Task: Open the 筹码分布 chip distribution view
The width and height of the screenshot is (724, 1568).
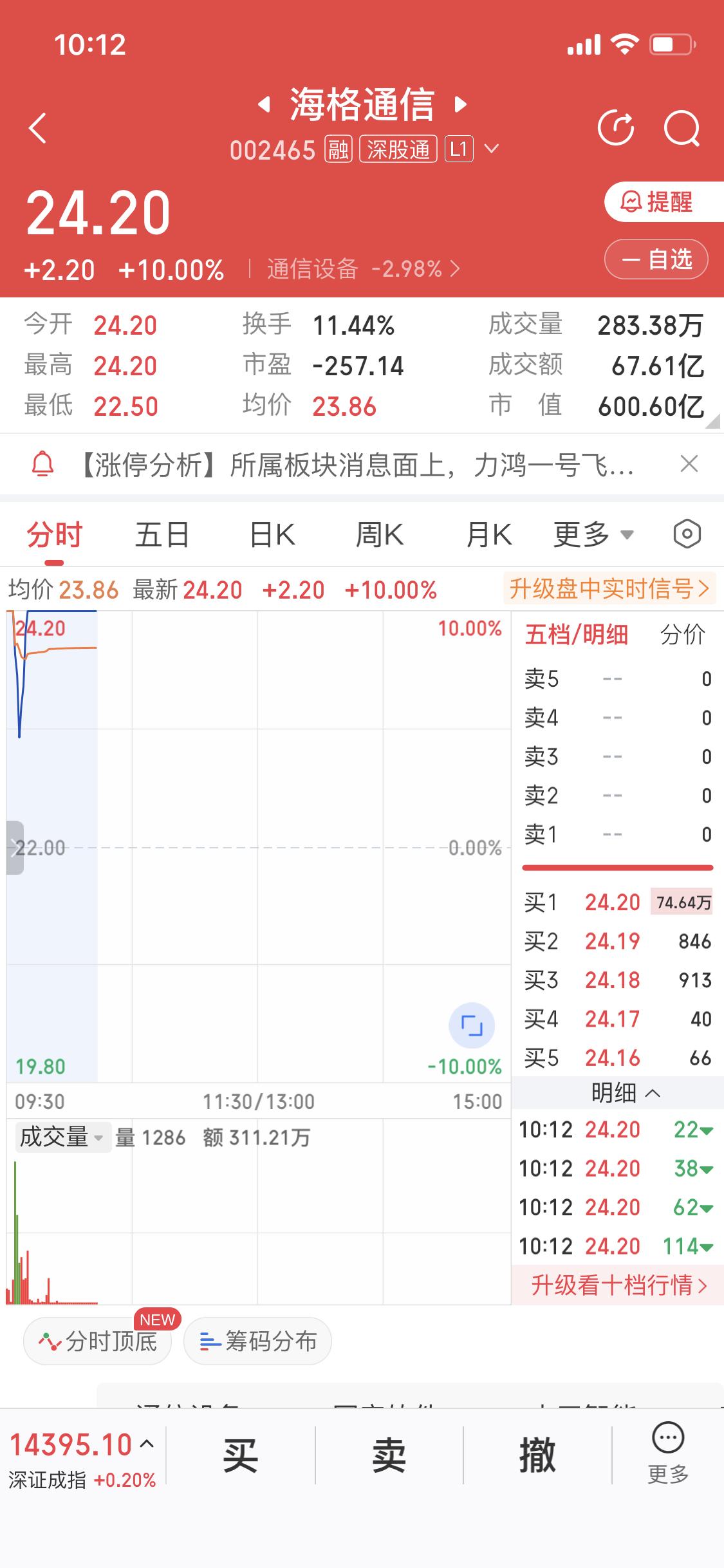Action: [x=257, y=1341]
